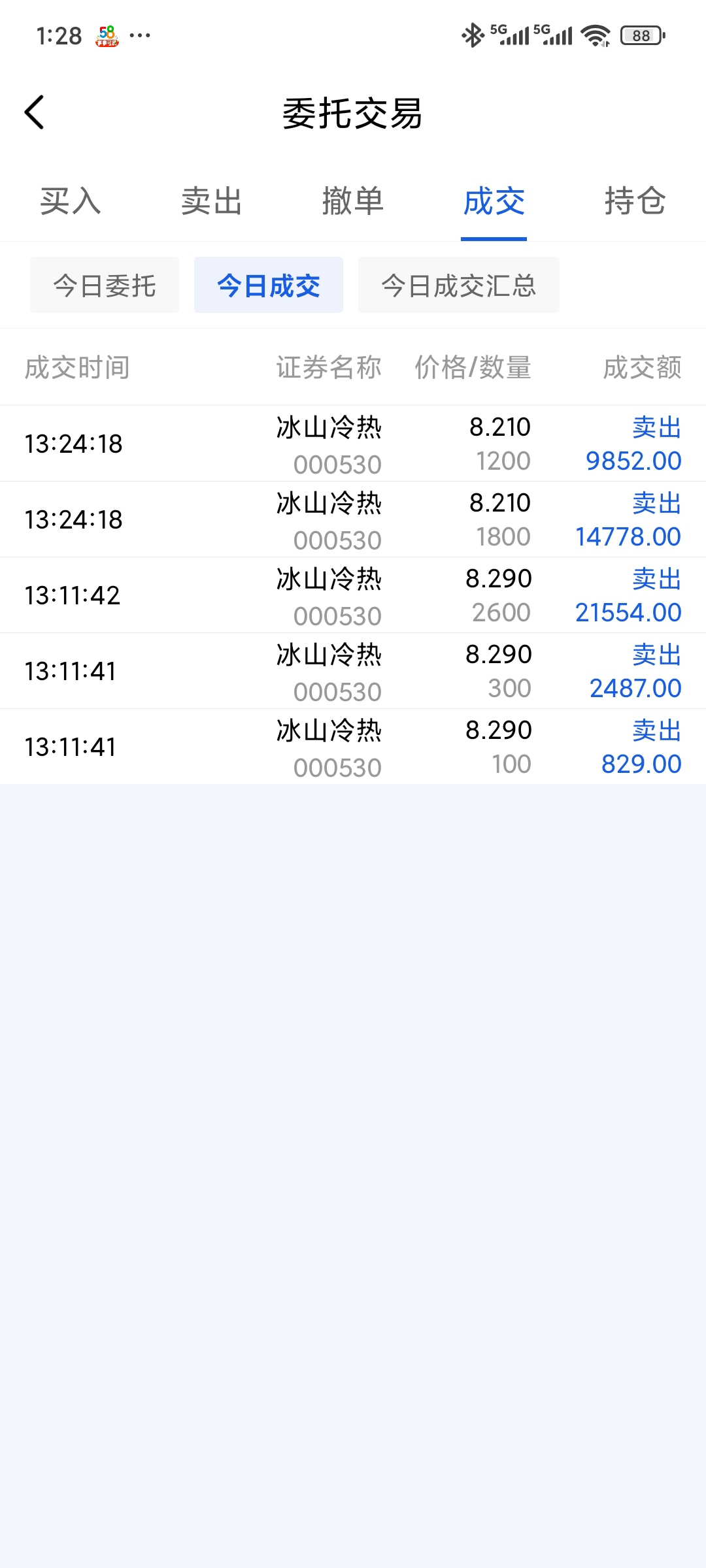This screenshot has height=1568, width=706.
Task: Switch to the 卖出 tab
Action: click(x=212, y=201)
